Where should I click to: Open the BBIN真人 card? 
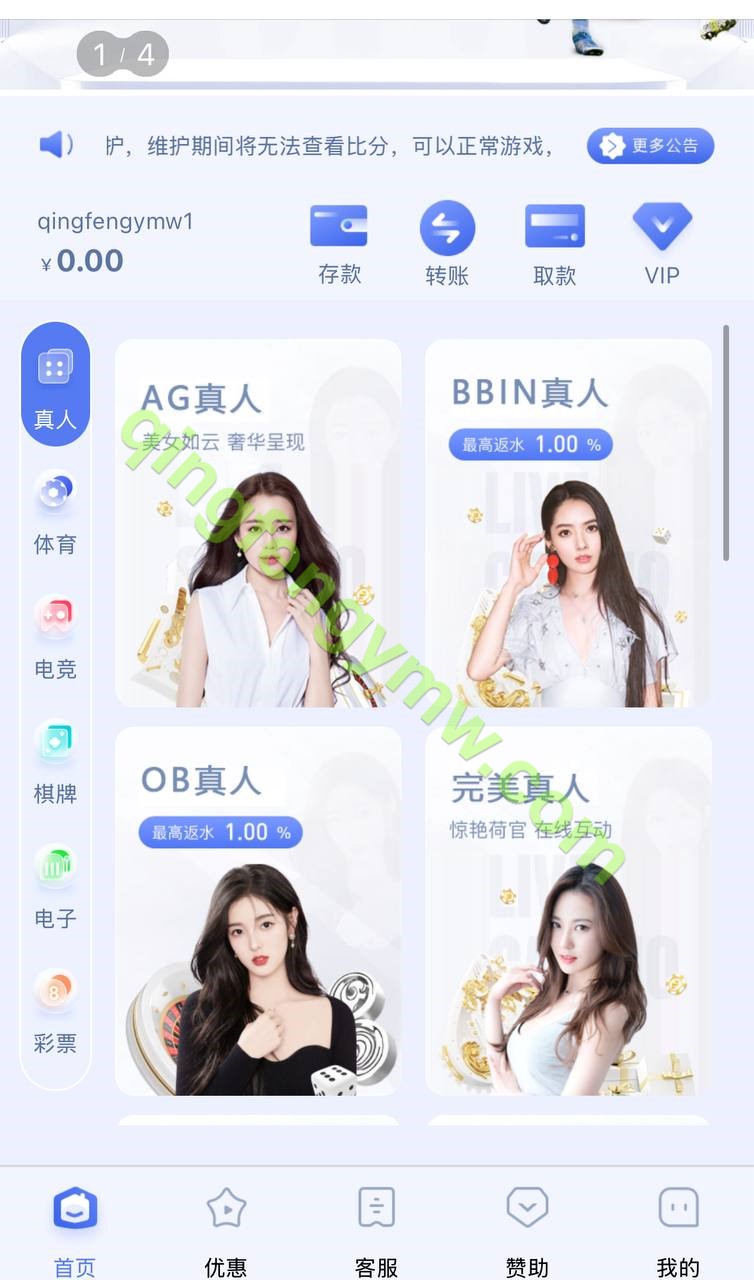568,523
